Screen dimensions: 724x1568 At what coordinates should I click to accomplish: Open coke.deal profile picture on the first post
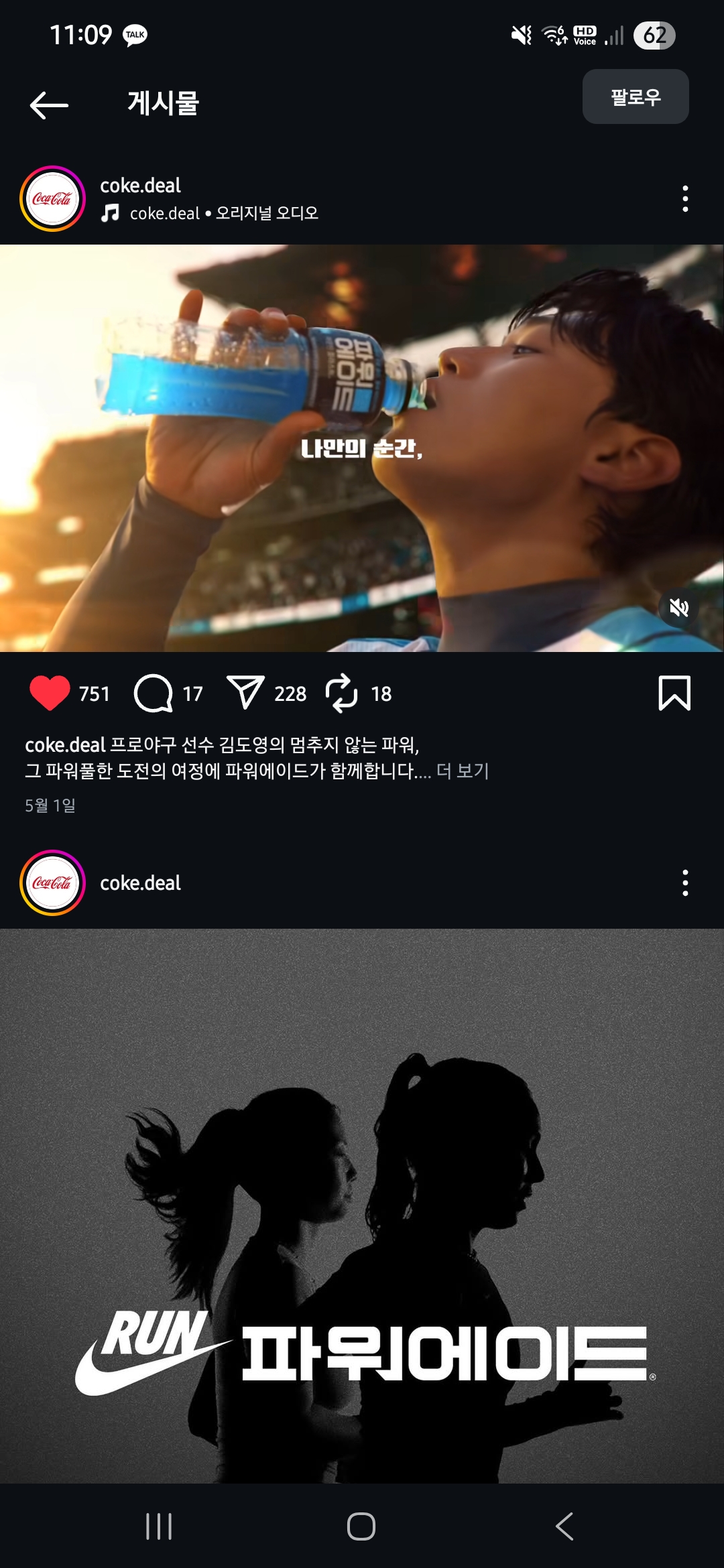click(x=53, y=199)
